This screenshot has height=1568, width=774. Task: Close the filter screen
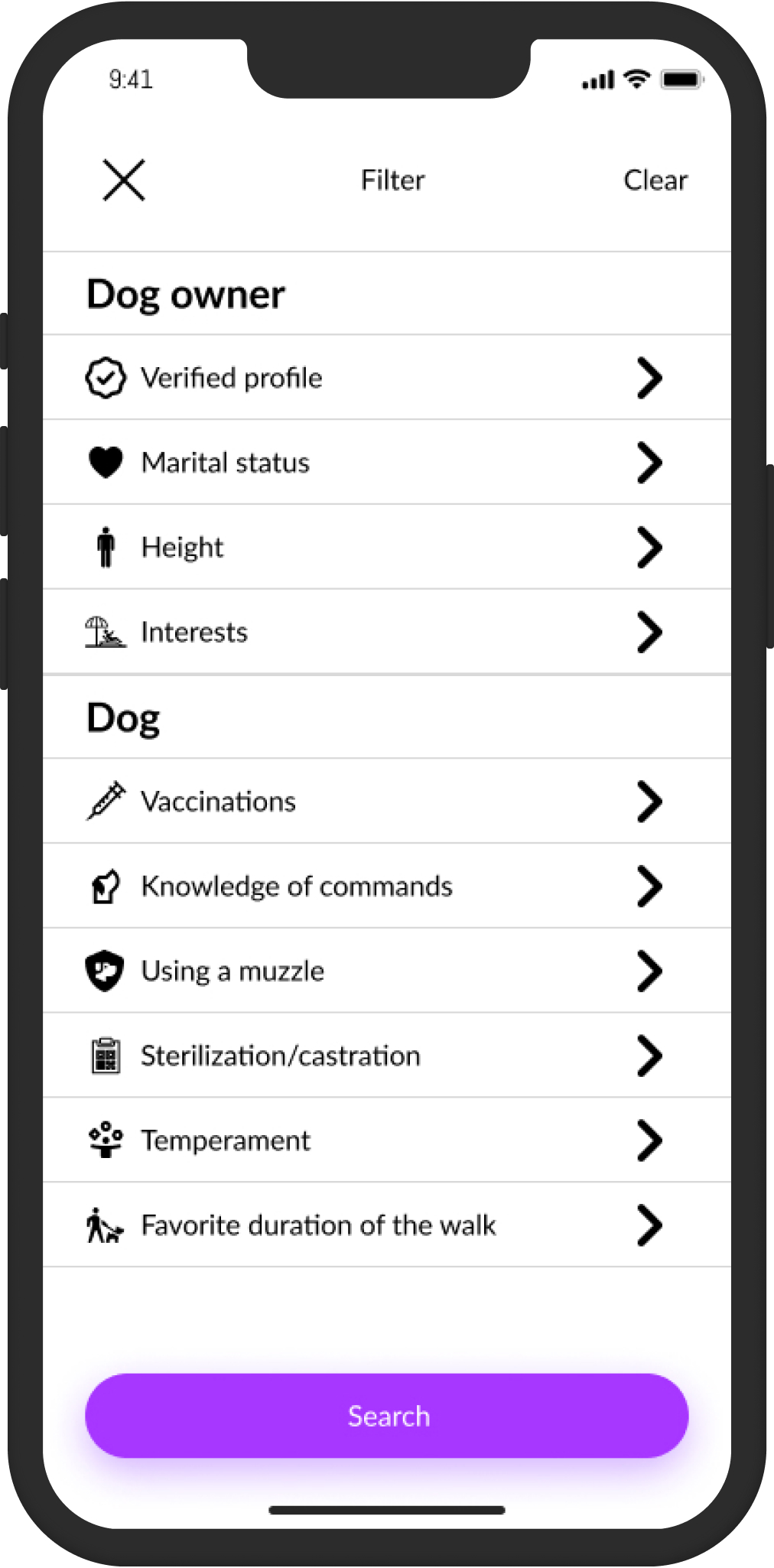[x=124, y=181]
